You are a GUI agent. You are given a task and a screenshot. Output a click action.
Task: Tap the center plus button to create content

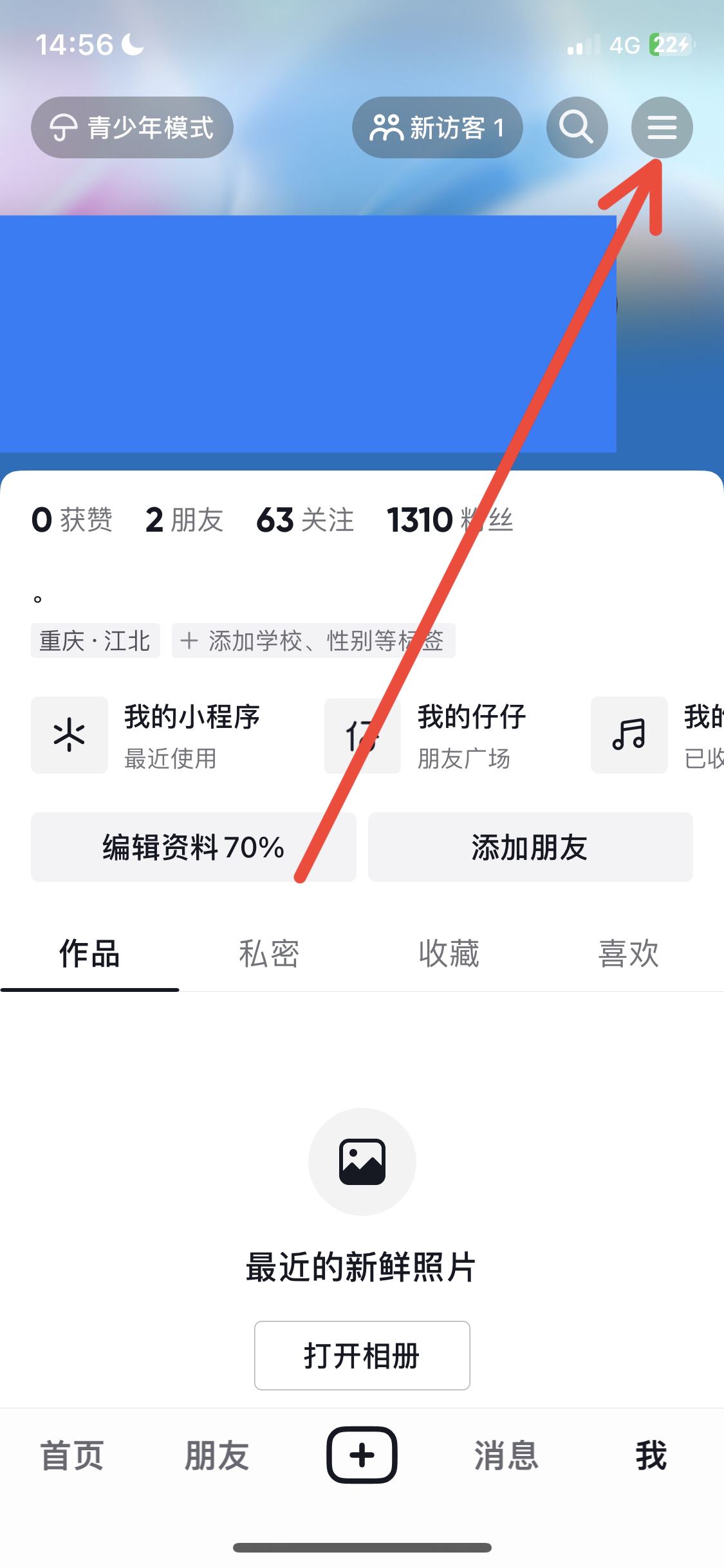[x=362, y=1455]
